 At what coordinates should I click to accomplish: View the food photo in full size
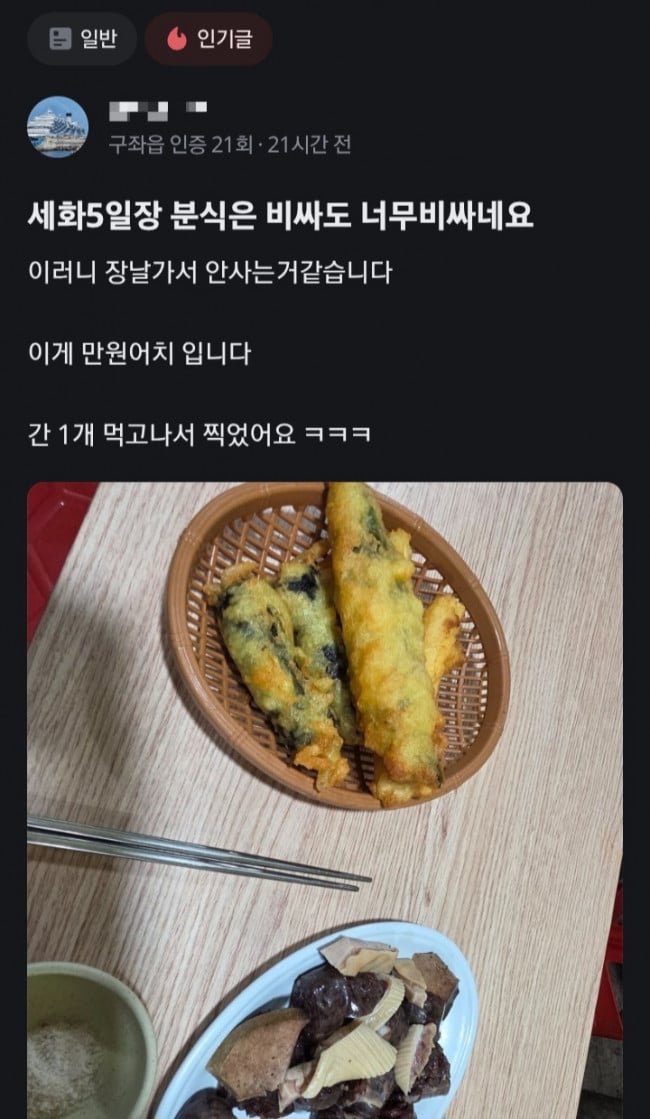click(324, 800)
